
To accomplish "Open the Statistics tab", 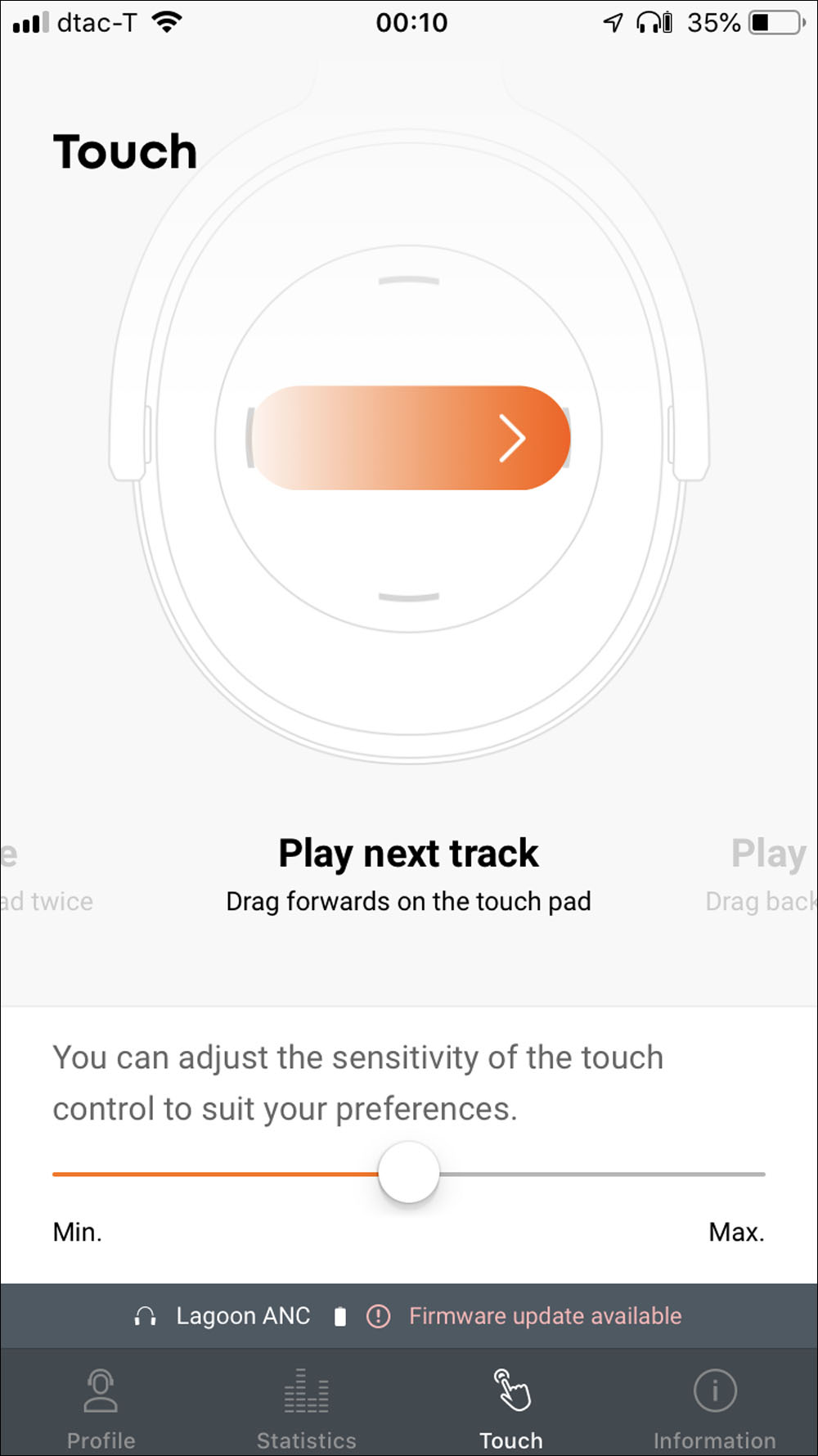I will coord(306,1407).
